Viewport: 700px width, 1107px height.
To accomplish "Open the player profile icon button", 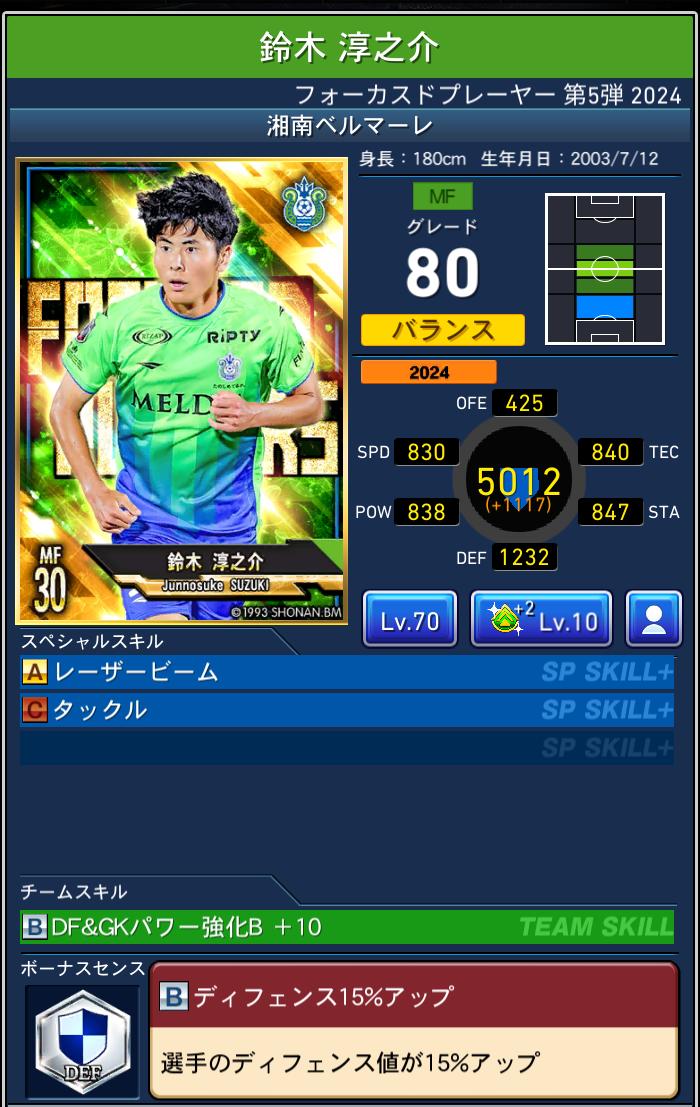I will pyautogui.click(x=653, y=620).
